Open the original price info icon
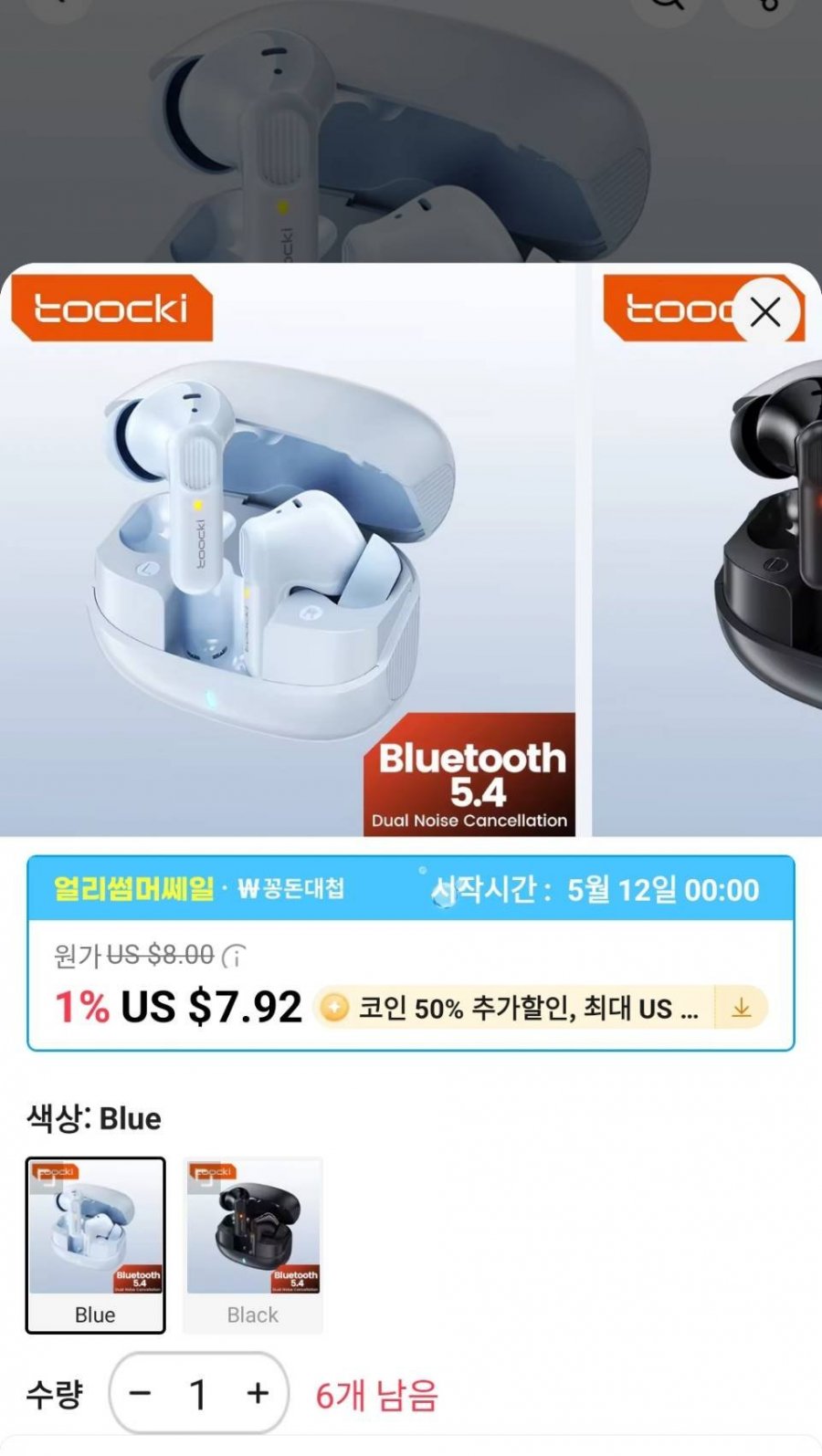 pyautogui.click(x=235, y=957)
